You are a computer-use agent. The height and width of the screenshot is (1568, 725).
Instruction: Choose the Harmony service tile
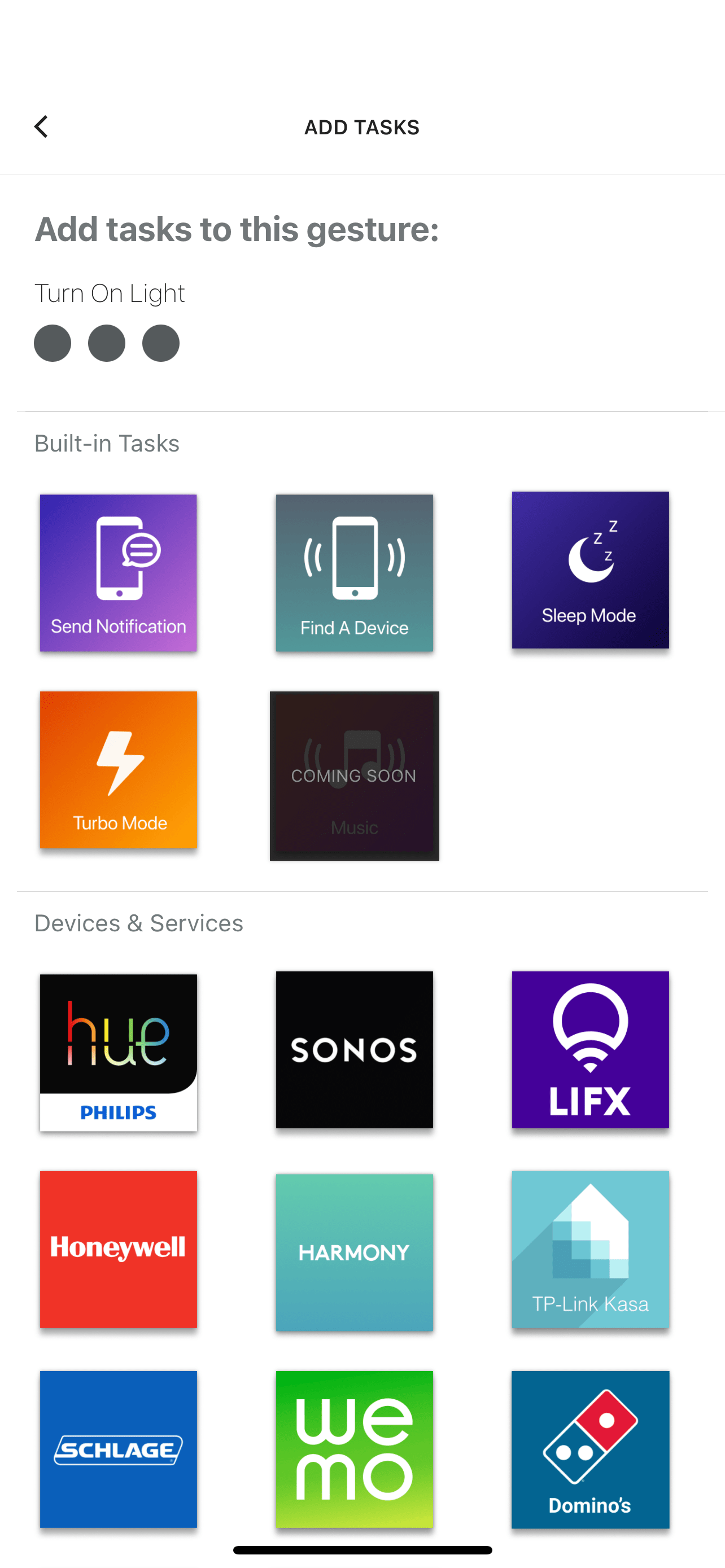354,1252
